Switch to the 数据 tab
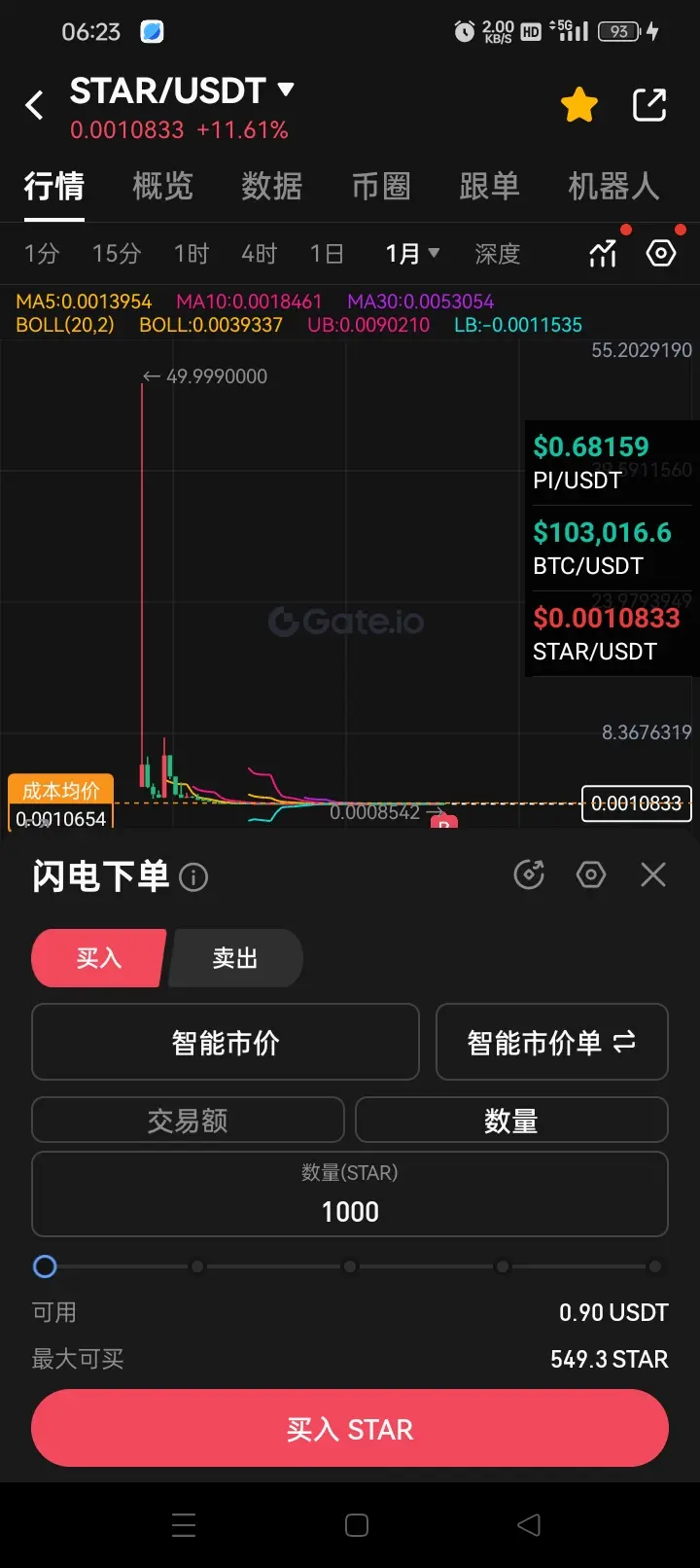Screen dimensions: 700x1568 coord(271,186)
